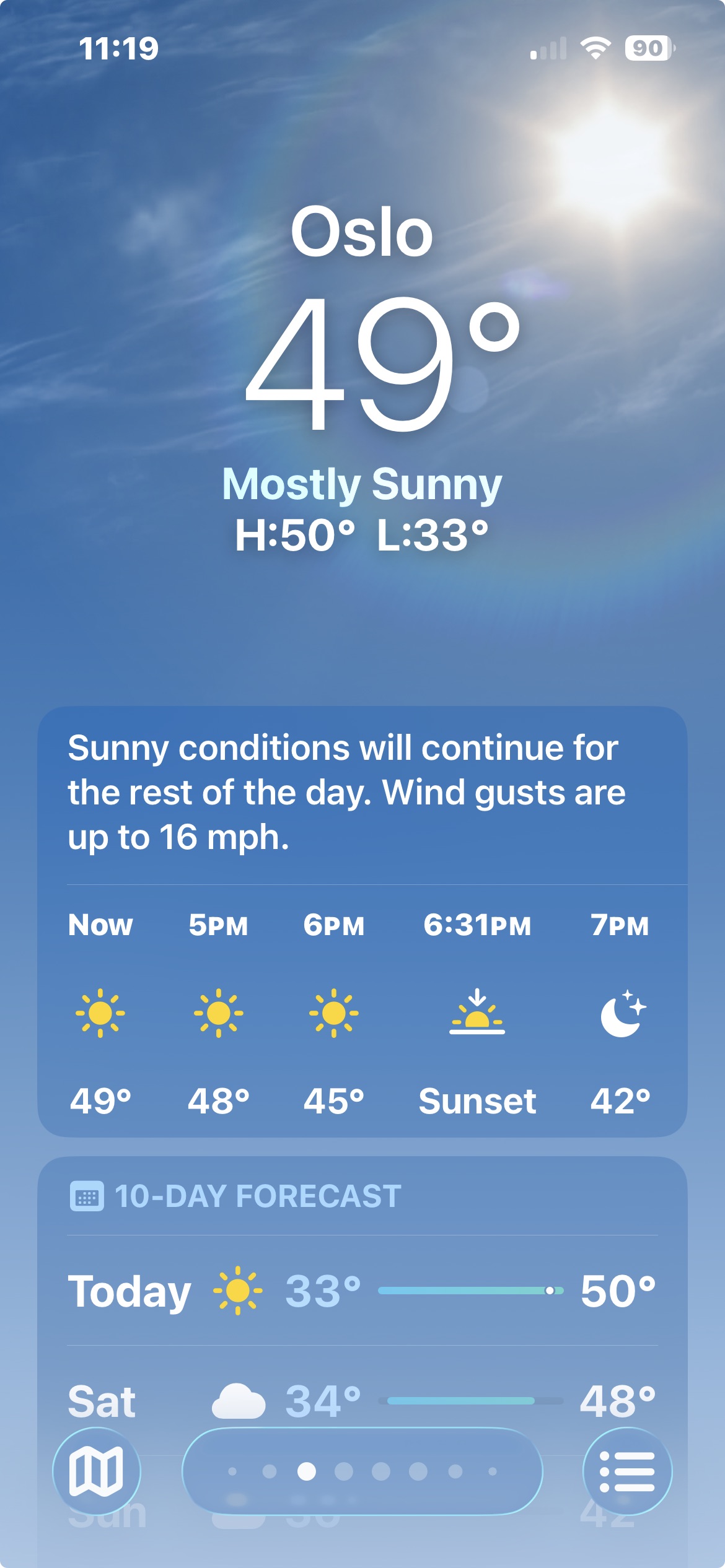725x1568 pixels.
Task: Open the saved locations list
Action: click(x=627, y=1471)
